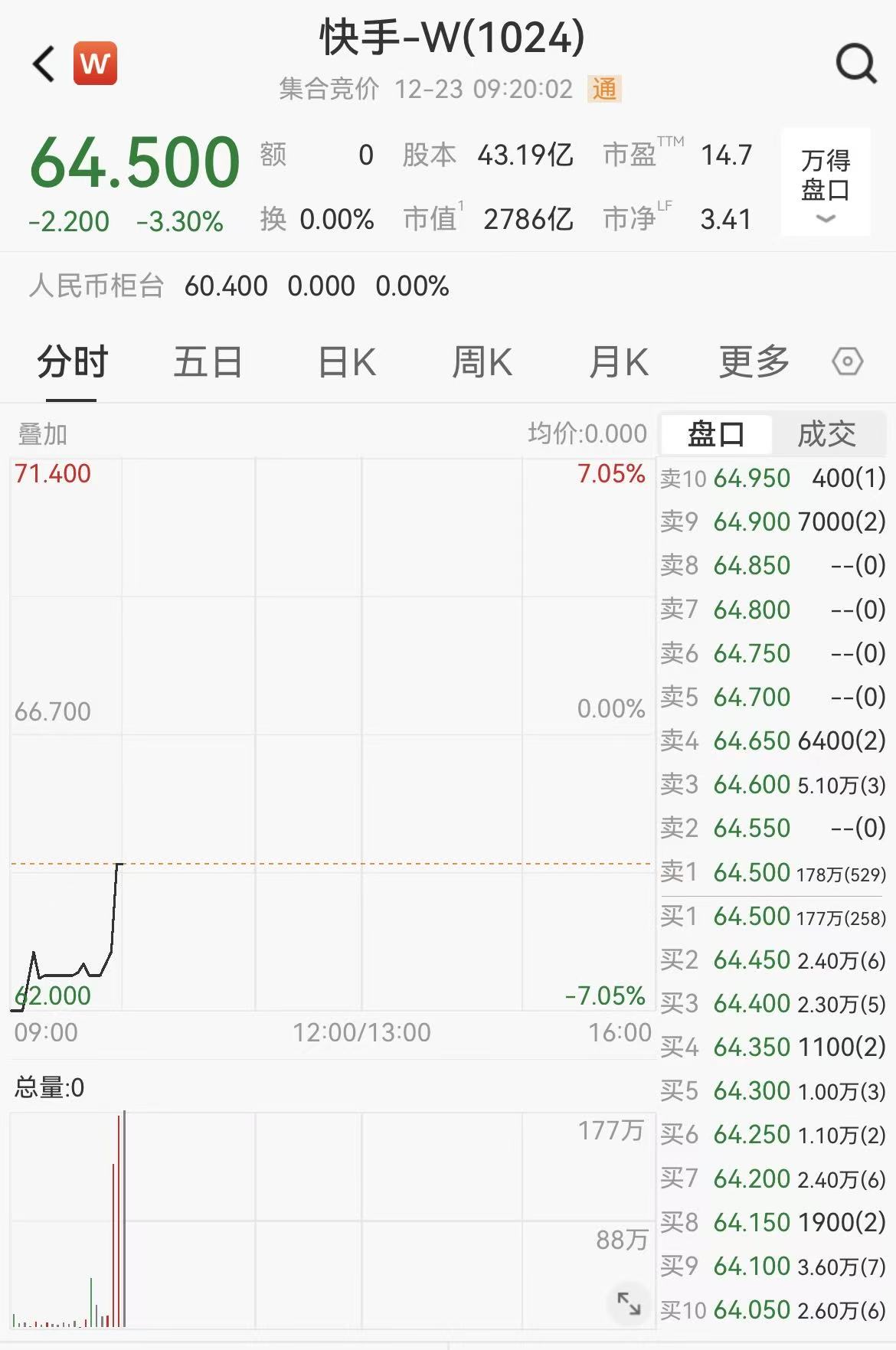
Task: Switch to the 分时 chart tab
Action: point(72,362)
